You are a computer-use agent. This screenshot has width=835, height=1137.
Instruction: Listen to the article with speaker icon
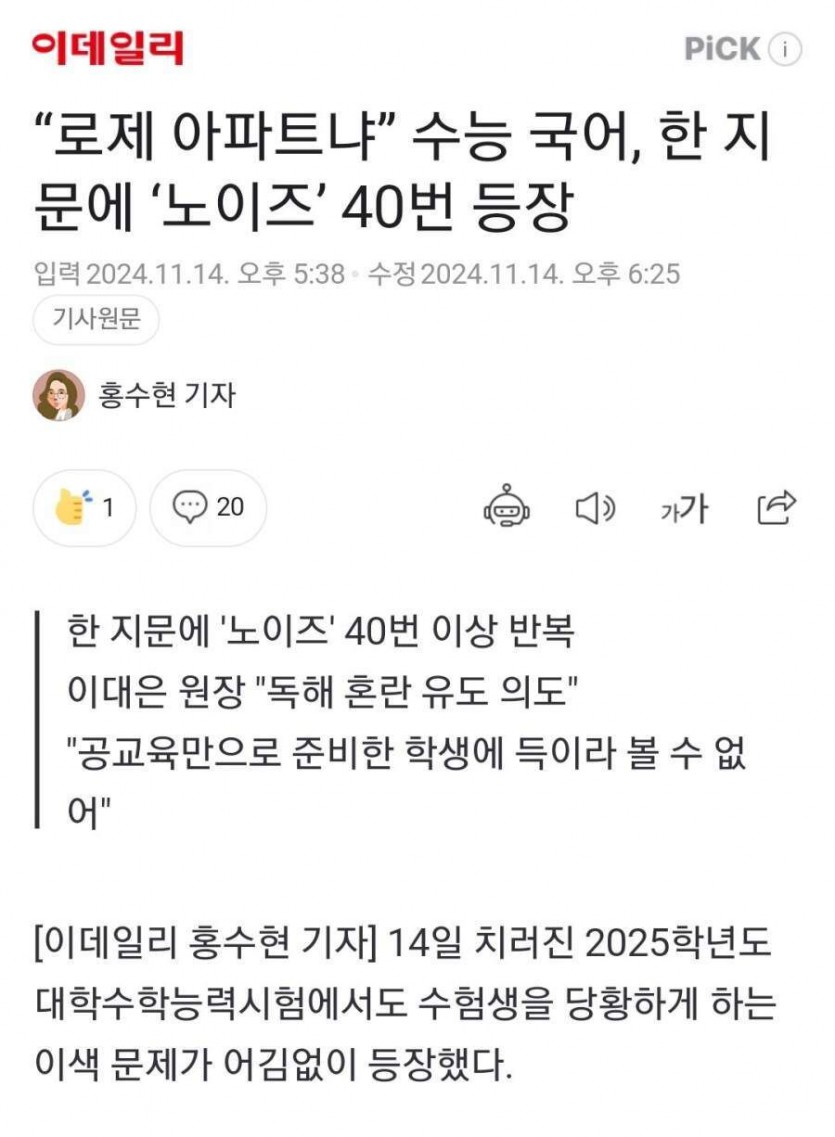(595, 508)
